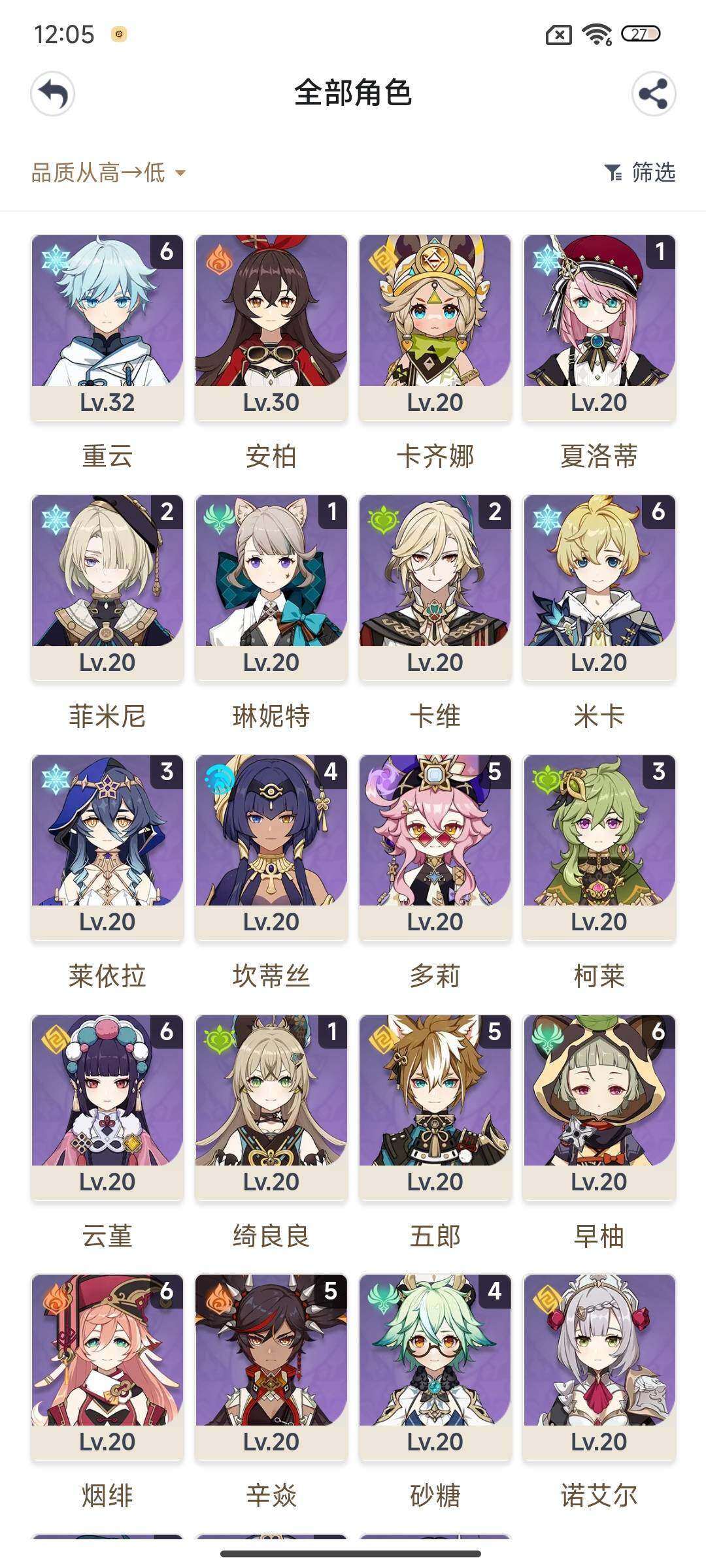Image resolution: width=706 pixels, height=1568 pixels.
Task: Open 多莉 character card
Action: pos(435,846)
